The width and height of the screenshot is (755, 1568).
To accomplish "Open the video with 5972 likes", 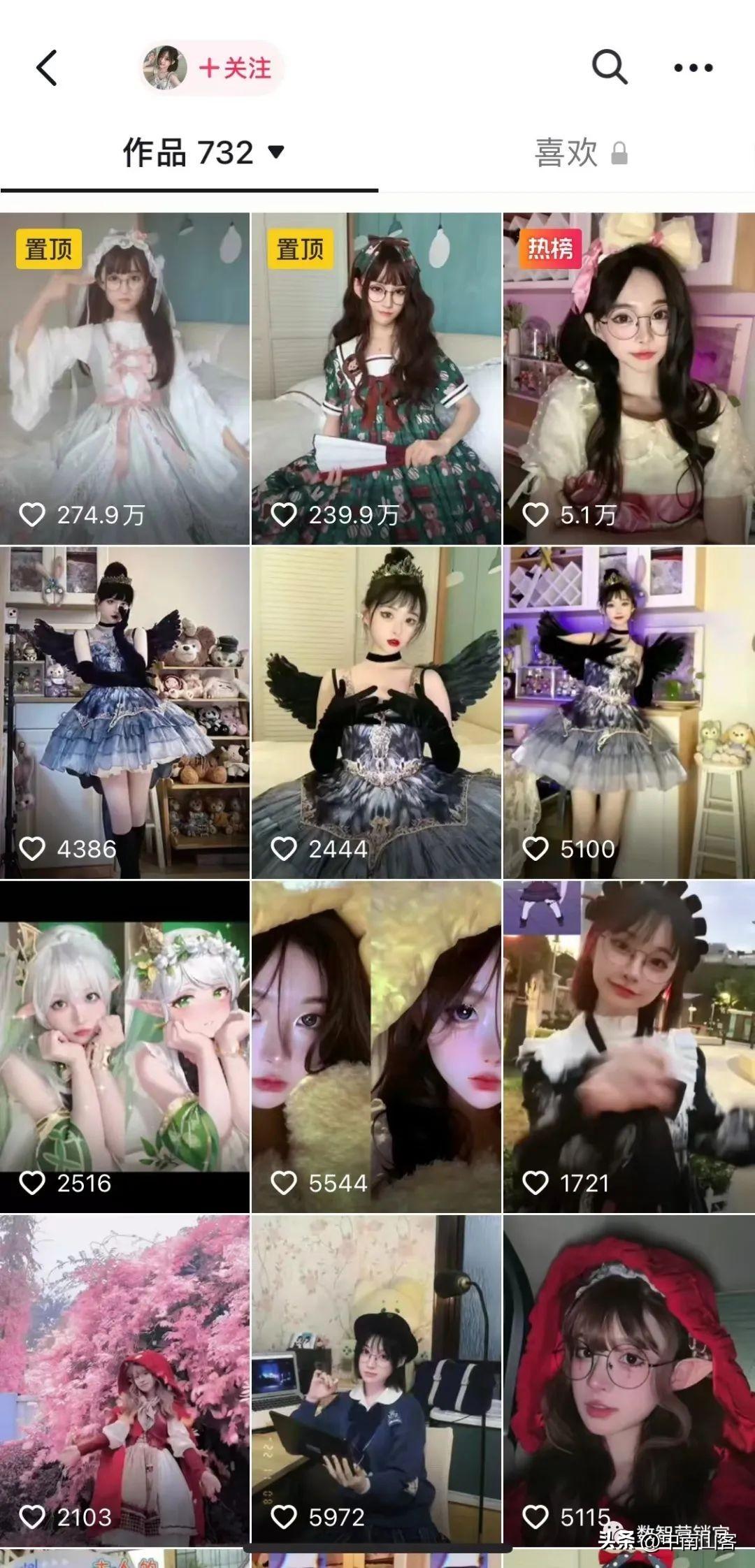I will [376, 1380].
